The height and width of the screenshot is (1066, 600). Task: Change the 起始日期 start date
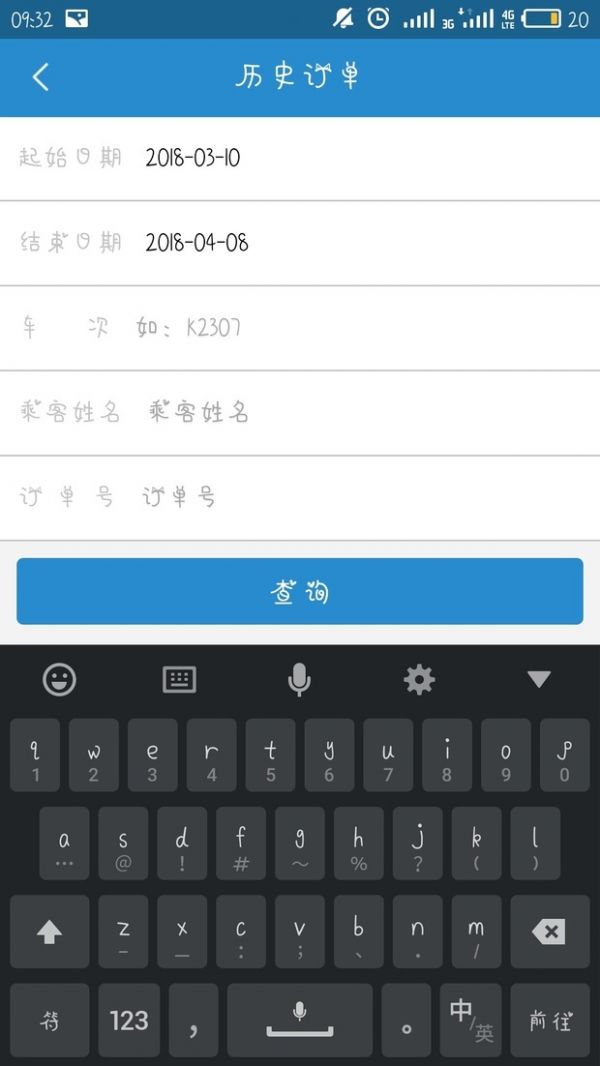coord(300,158)
